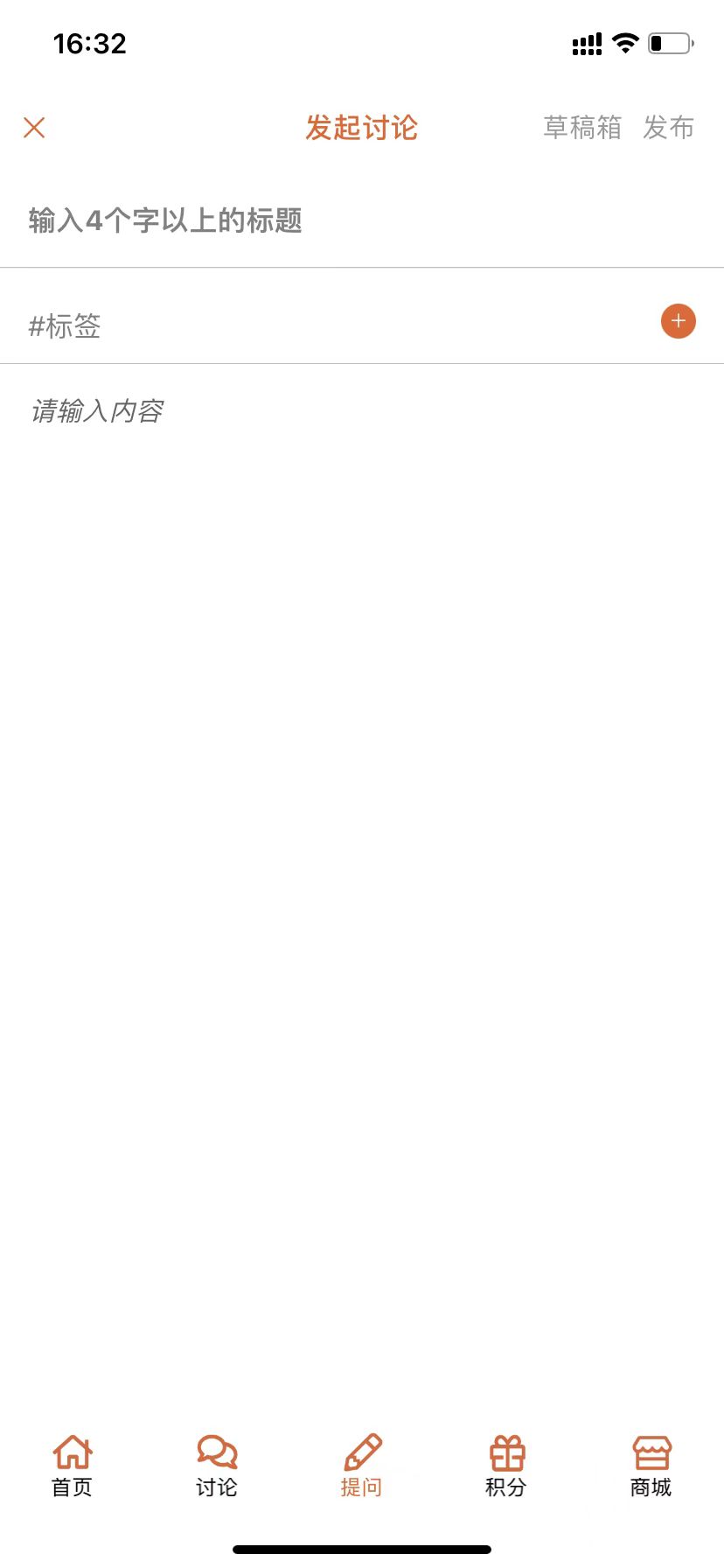Tap the 提问 label below the pencil
Viewport: 724px width, 1568px height.
pyautogui.click(x=362, y=1485)
